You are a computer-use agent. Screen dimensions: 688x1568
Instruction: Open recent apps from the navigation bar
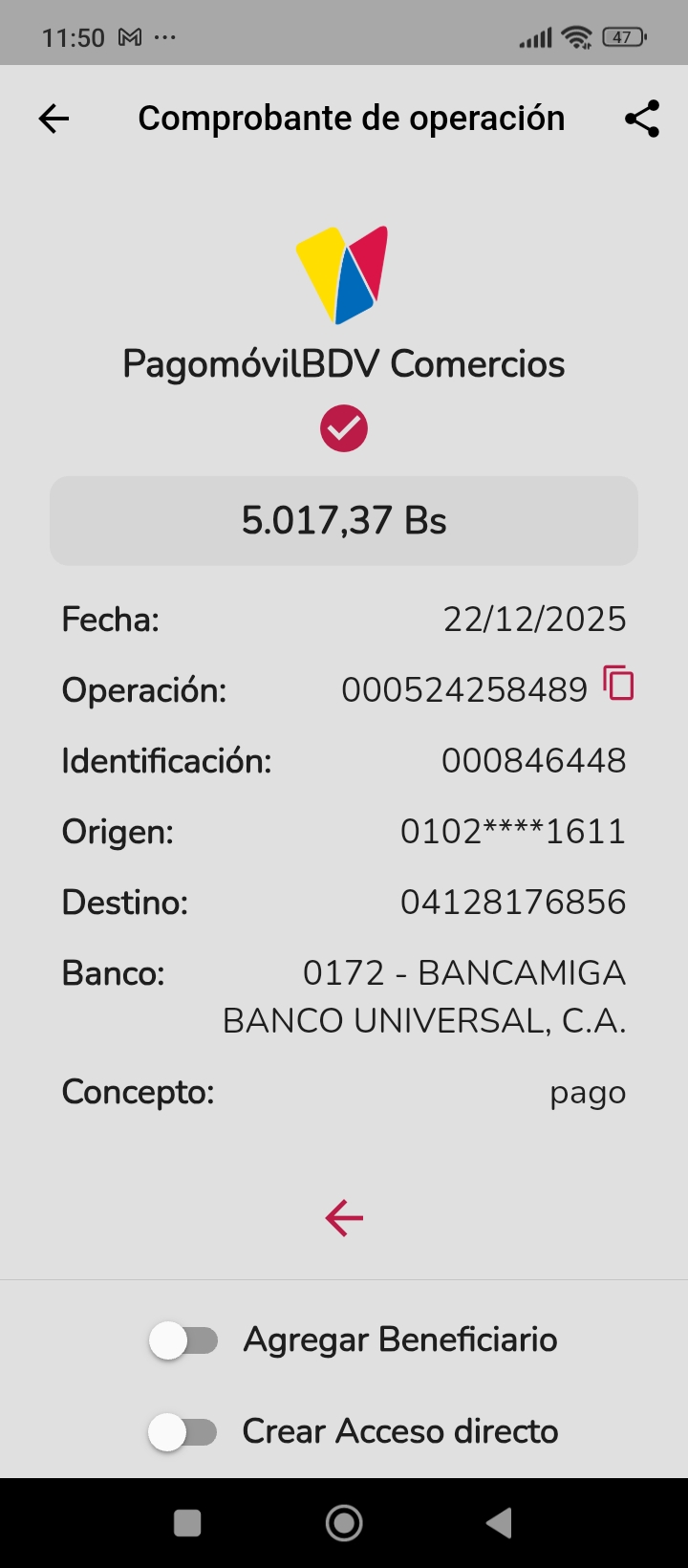tap(187, 1523)
